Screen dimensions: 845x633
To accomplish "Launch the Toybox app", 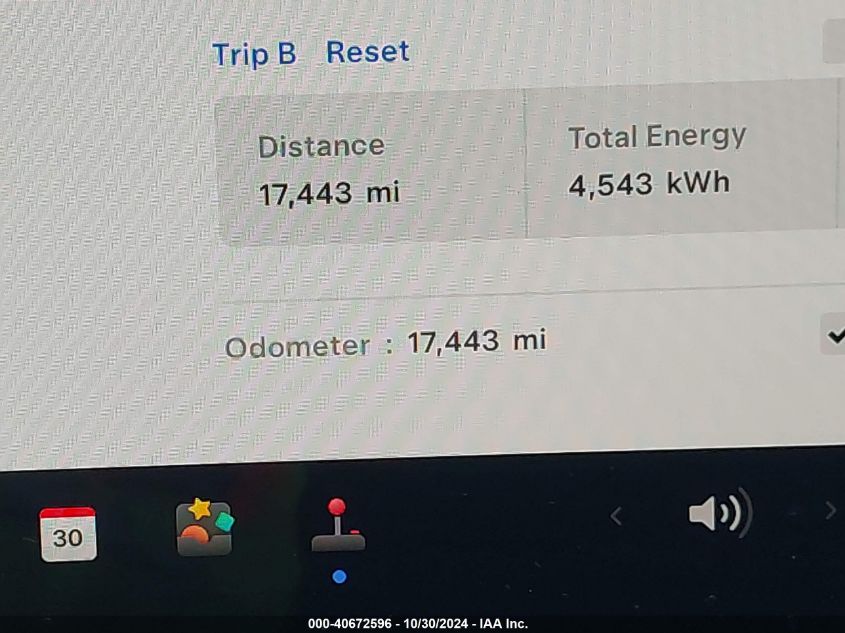I will pos(204,528).
